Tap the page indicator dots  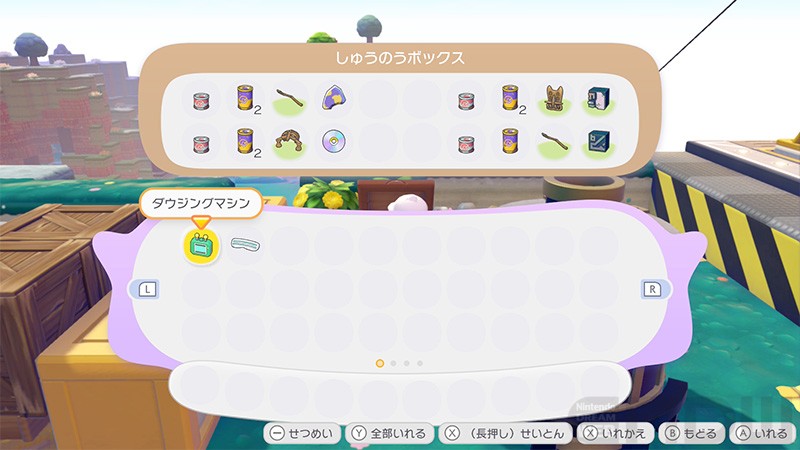[x=399, y=363]
